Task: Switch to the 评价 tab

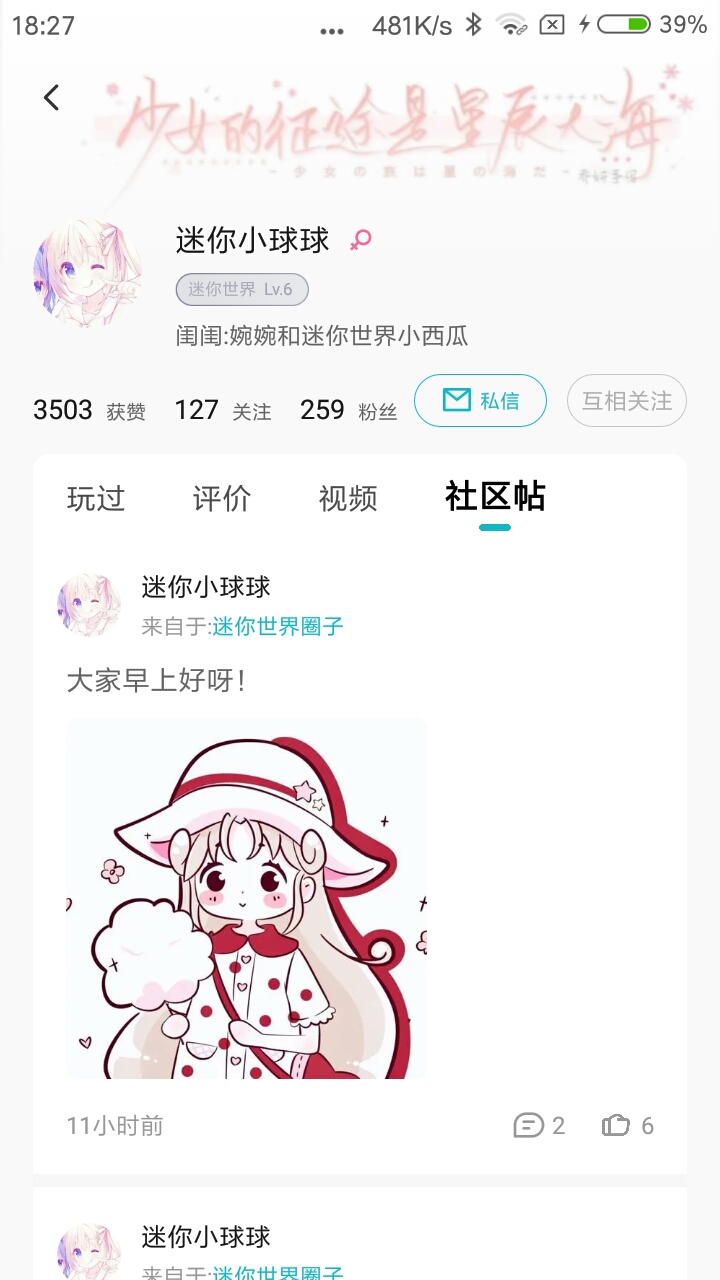Action: click(x=222, y=497)
